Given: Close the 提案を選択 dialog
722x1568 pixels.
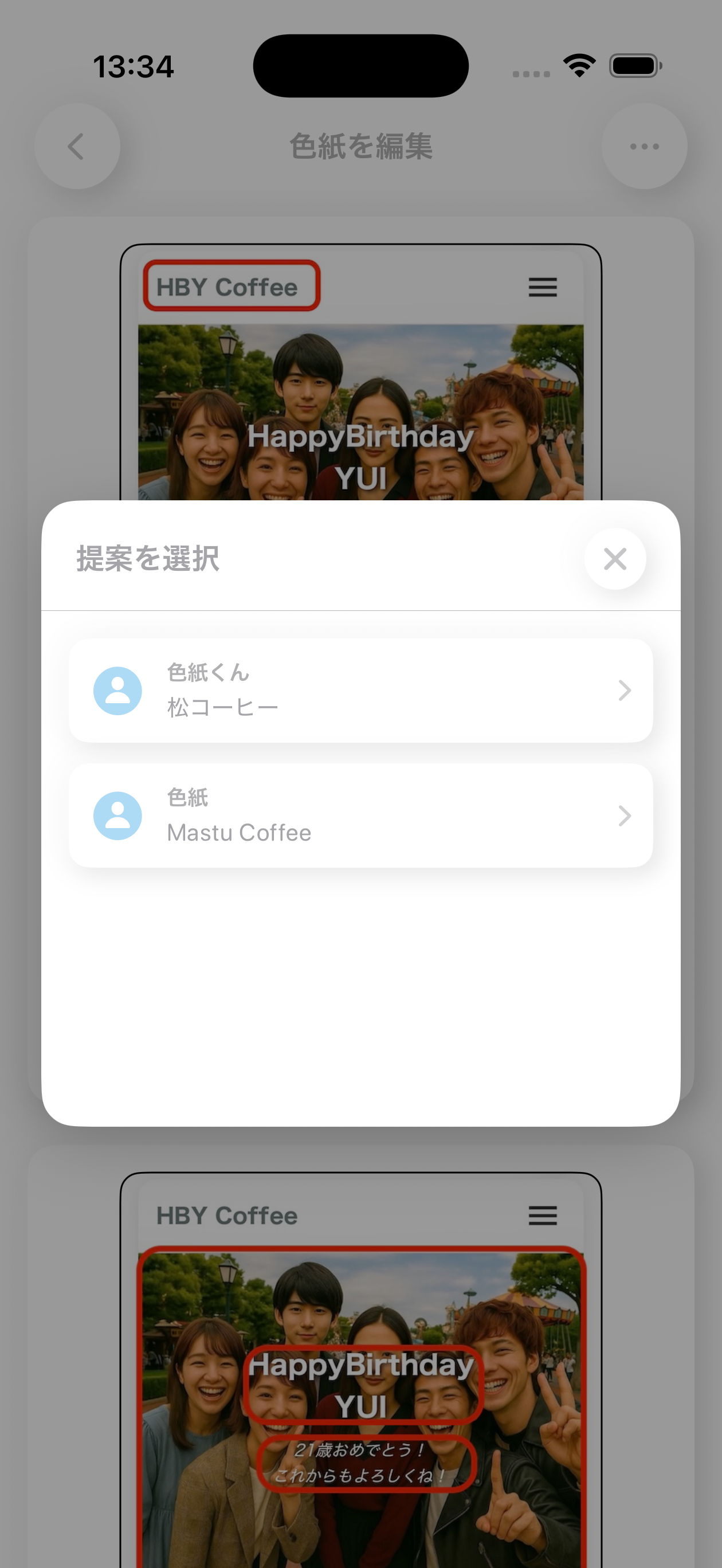Looking at the screenshot, I should click(x=615, y=559).
